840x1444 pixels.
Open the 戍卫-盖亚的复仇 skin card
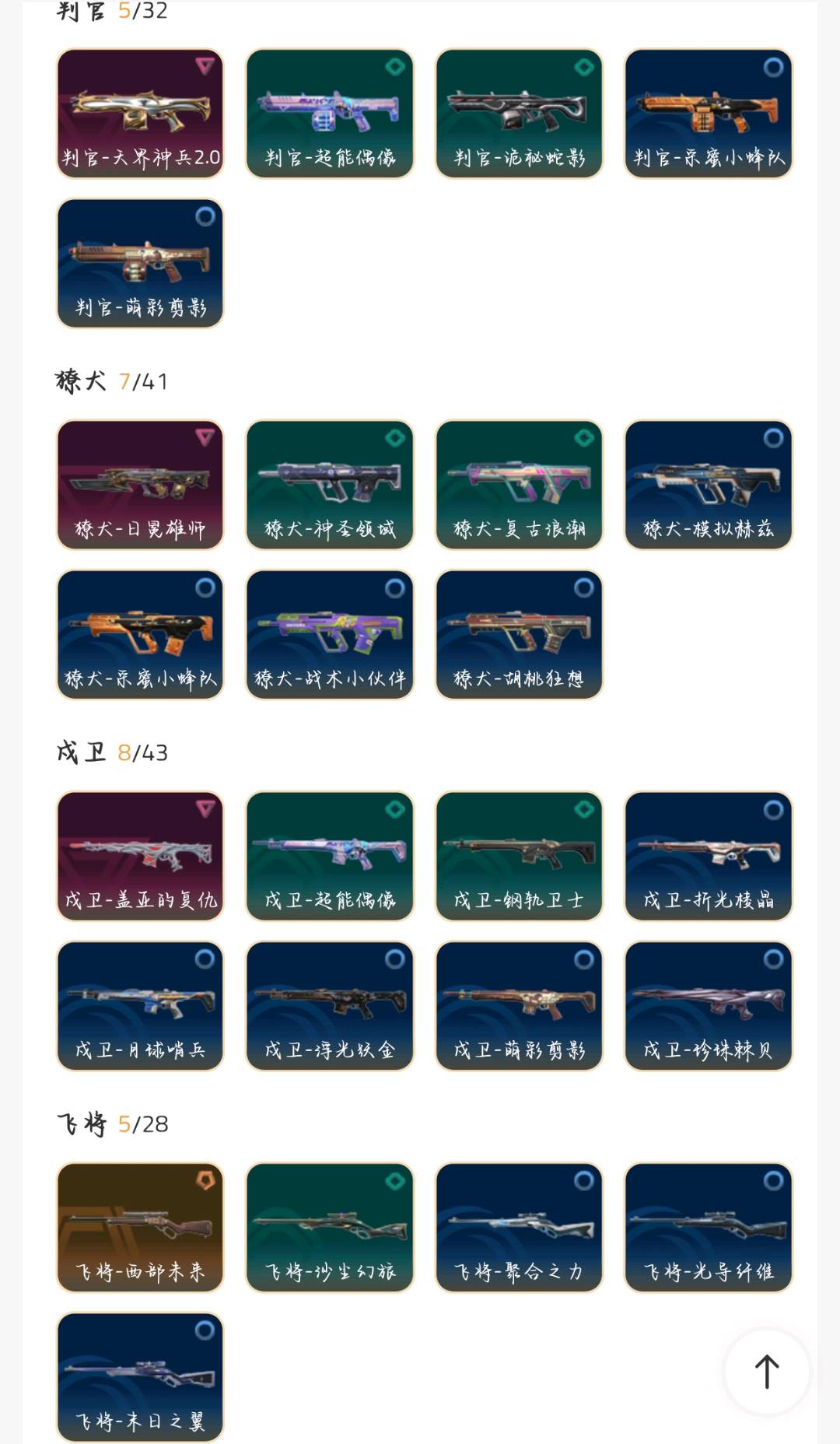click(140, 856)
